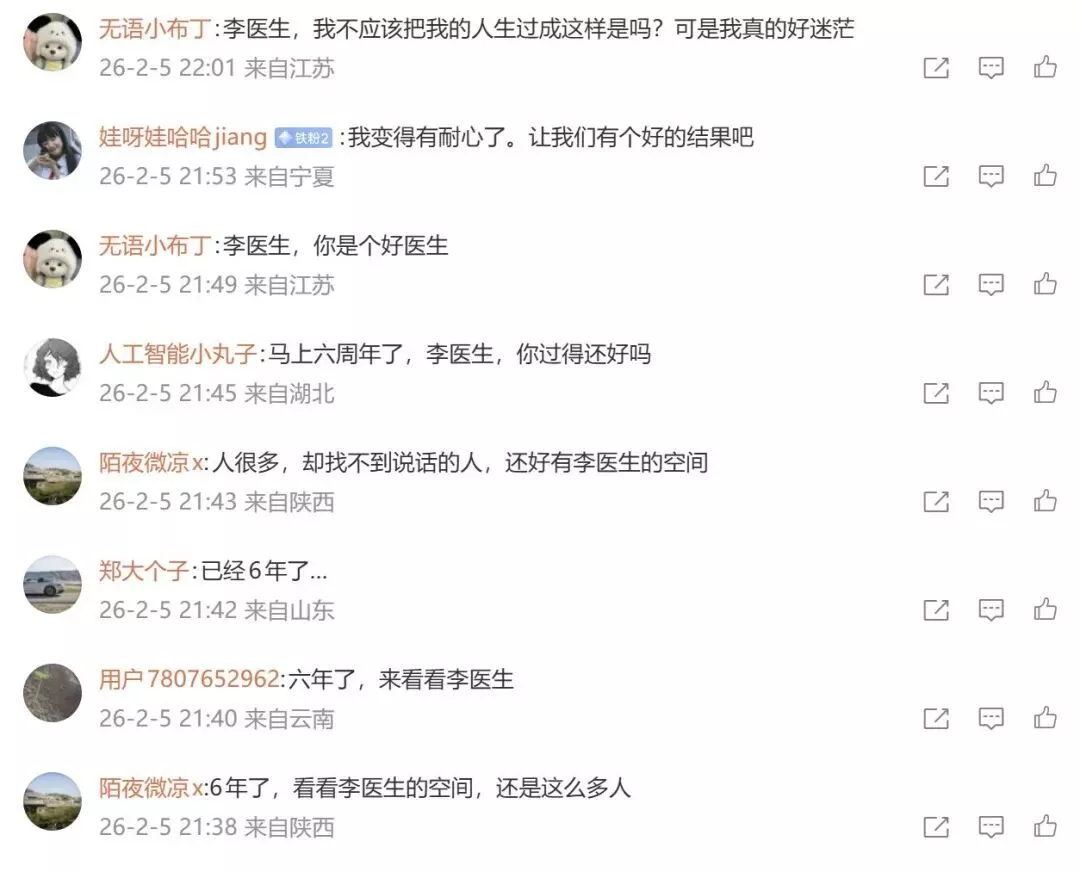
Task: Like 无语小布丁's comment posted at 22:01
Action: pos(1045,68)
